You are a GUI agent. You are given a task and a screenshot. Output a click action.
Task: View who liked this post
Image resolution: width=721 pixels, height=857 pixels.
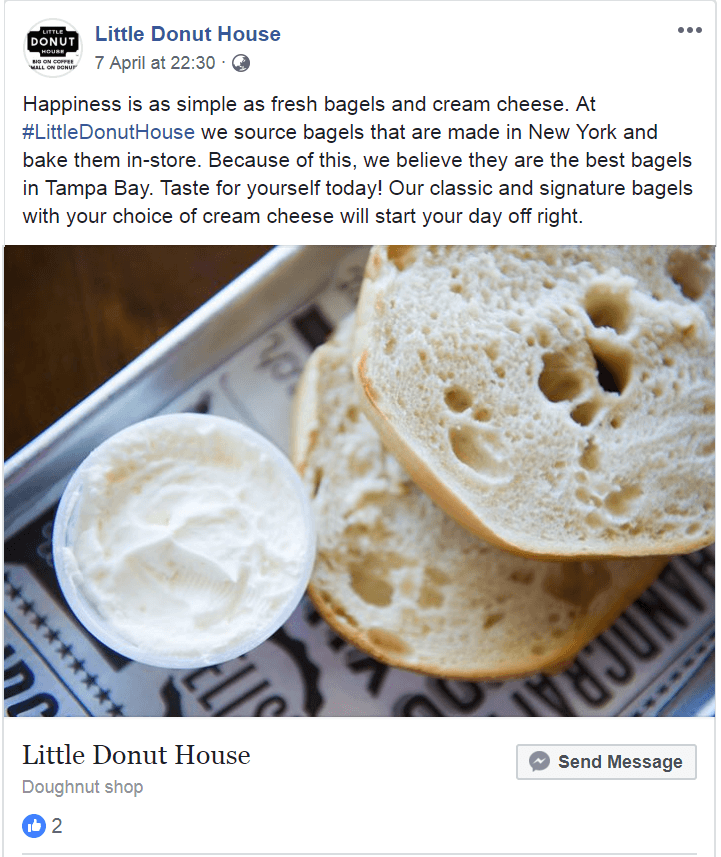click(43, 826)
